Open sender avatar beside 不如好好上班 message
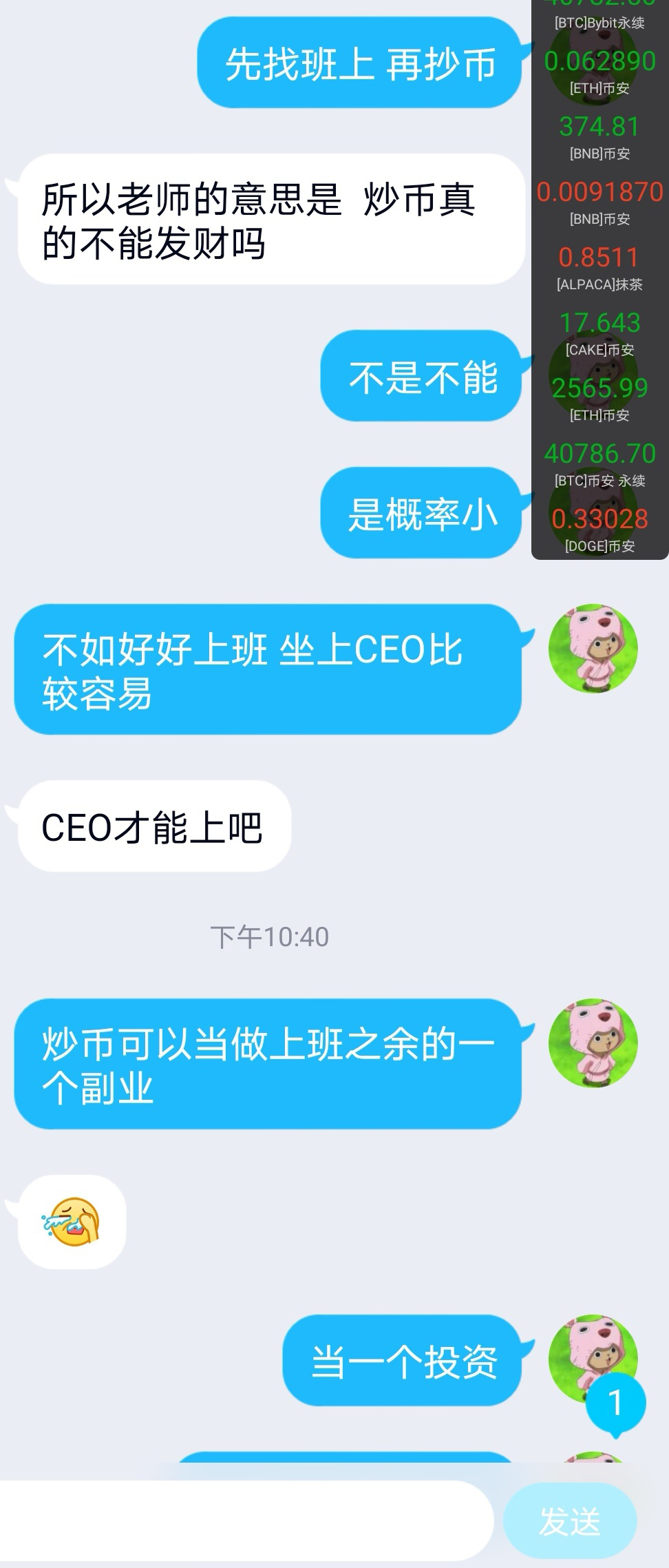The image size is (669, 1568). click(593, 649)
